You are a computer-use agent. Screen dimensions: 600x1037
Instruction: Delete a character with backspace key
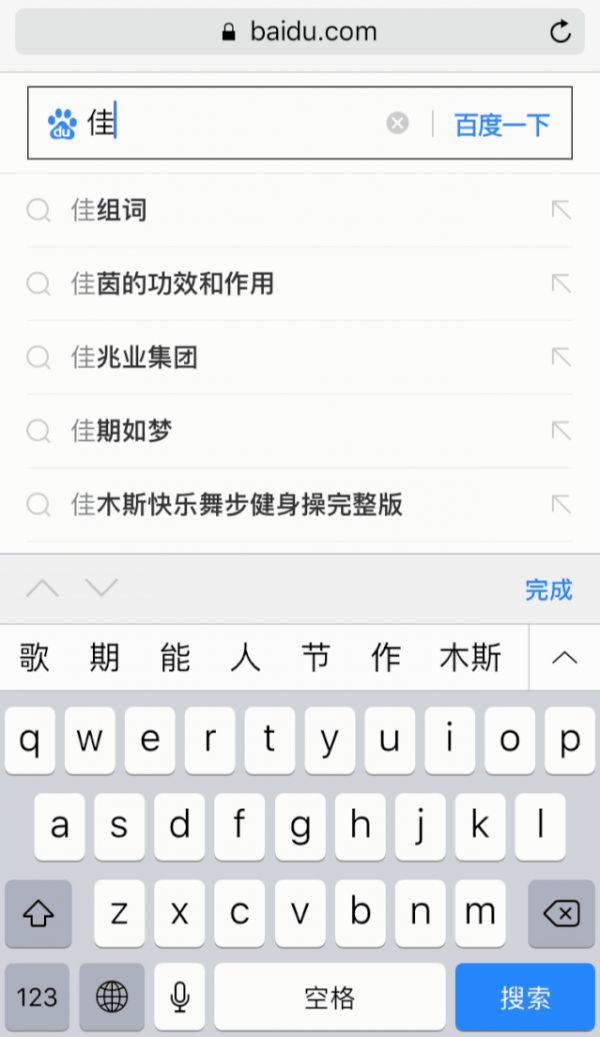coord(561,913)
